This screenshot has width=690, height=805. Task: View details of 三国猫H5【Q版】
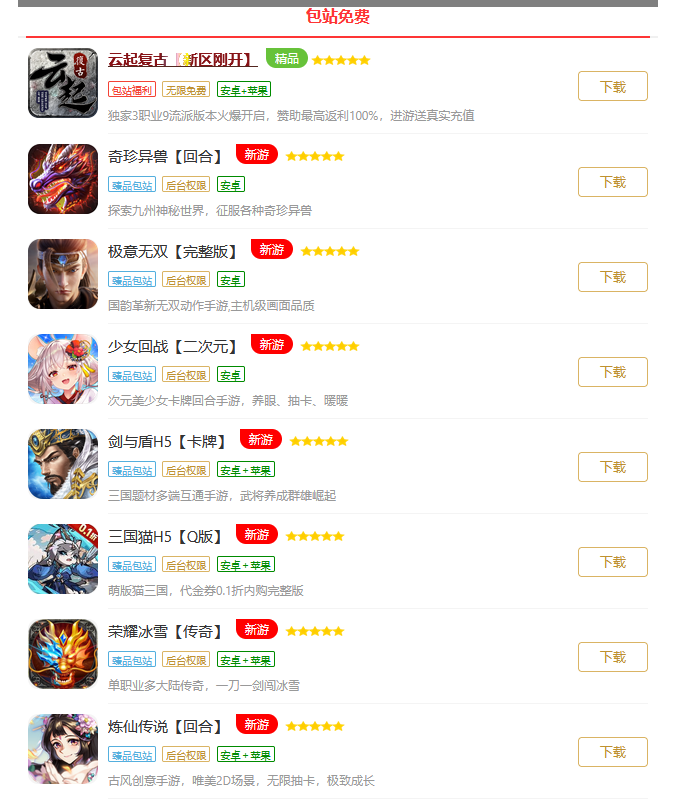pos(166,536)
